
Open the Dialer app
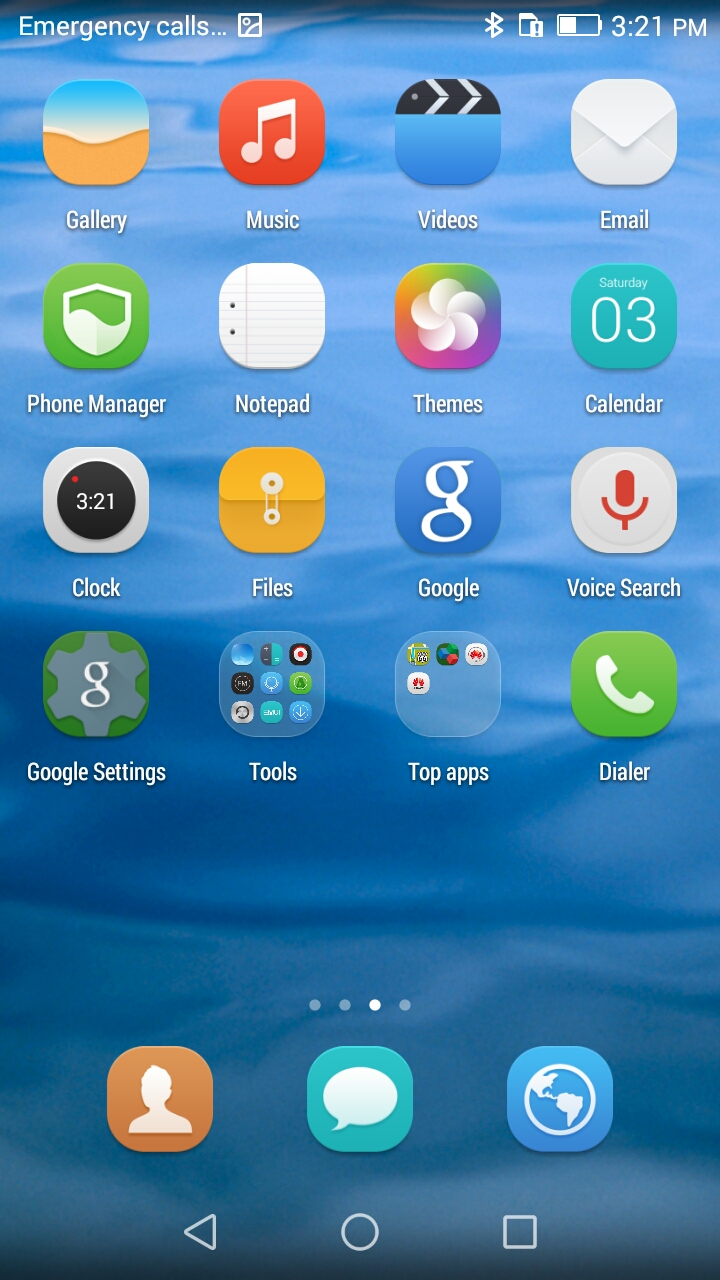624,685
